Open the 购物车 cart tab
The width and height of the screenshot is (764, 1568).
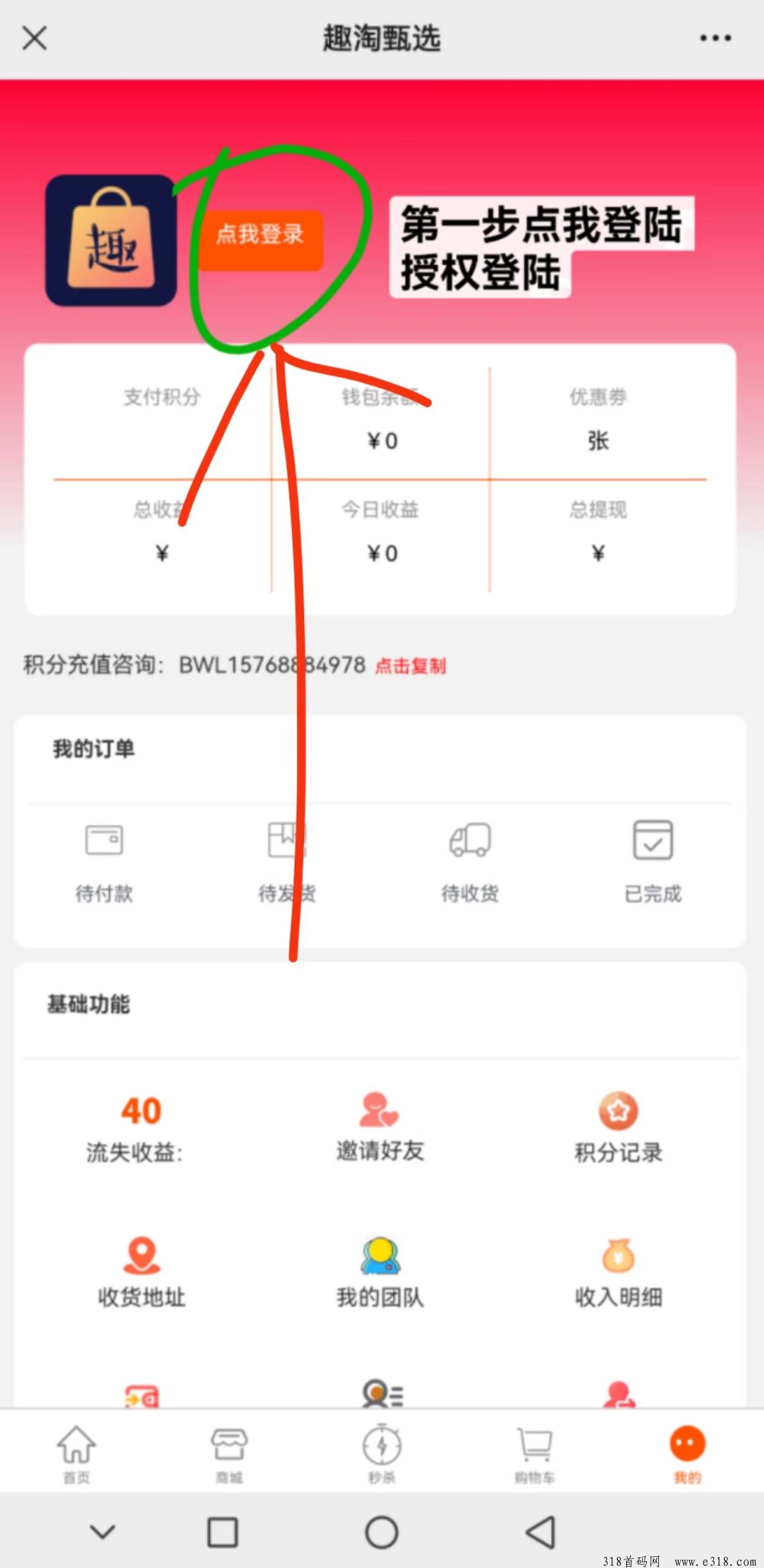535,1455
